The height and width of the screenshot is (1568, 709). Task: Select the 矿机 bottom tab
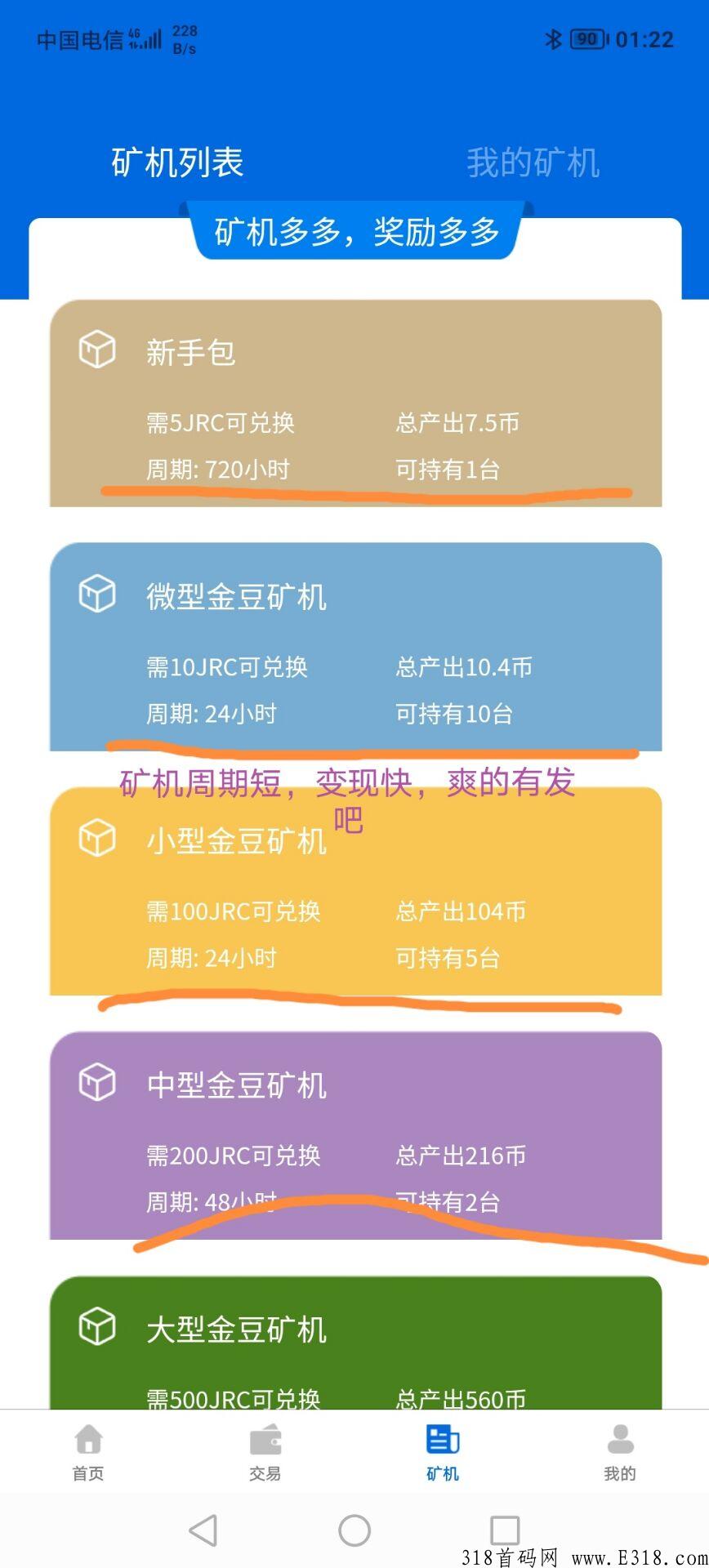click(x=443, y=1452)
